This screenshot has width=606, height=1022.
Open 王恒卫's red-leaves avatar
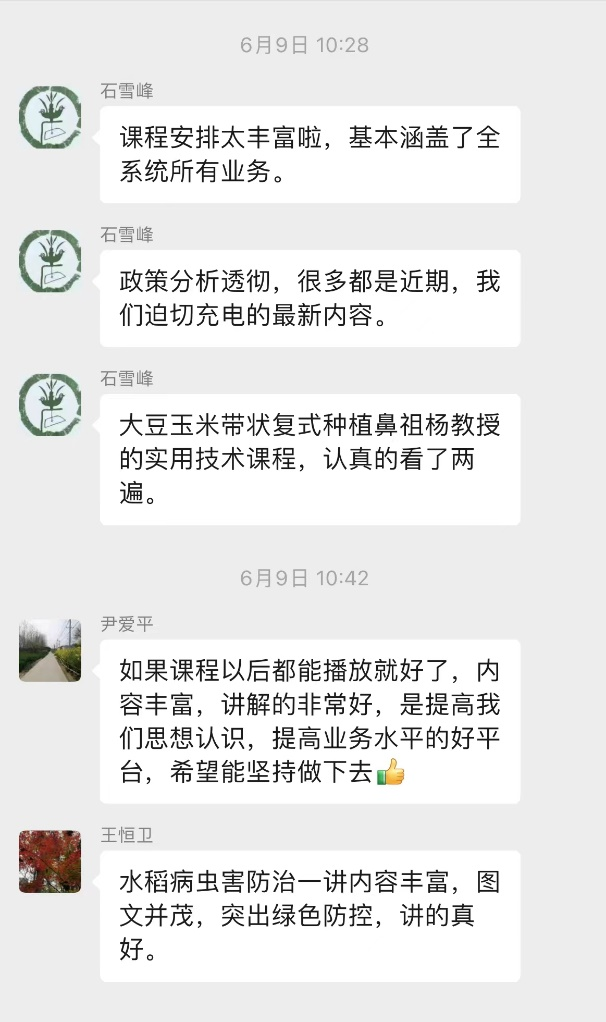pos(50,862)
